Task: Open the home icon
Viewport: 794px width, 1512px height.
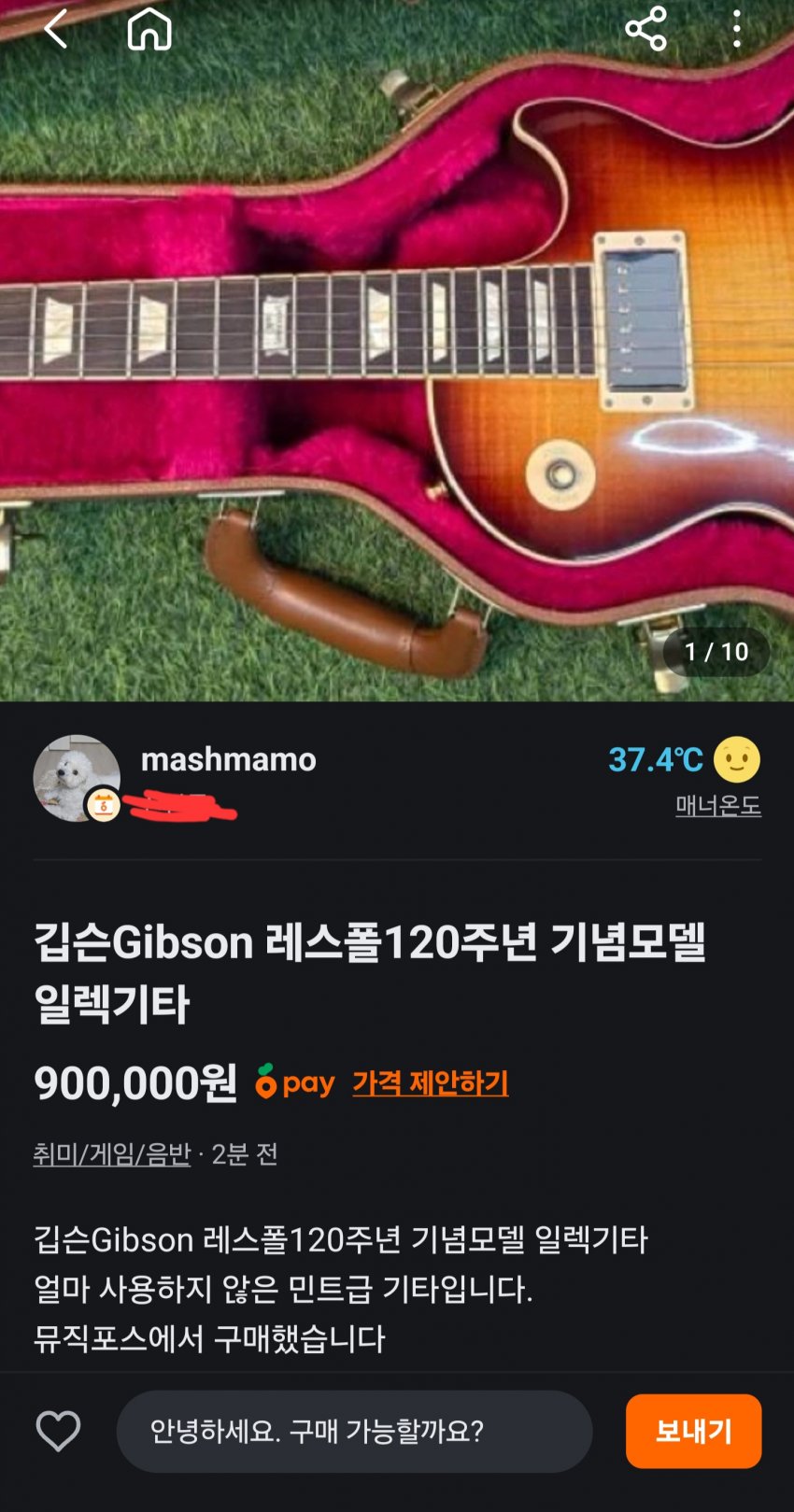Action: click(149, 30)
